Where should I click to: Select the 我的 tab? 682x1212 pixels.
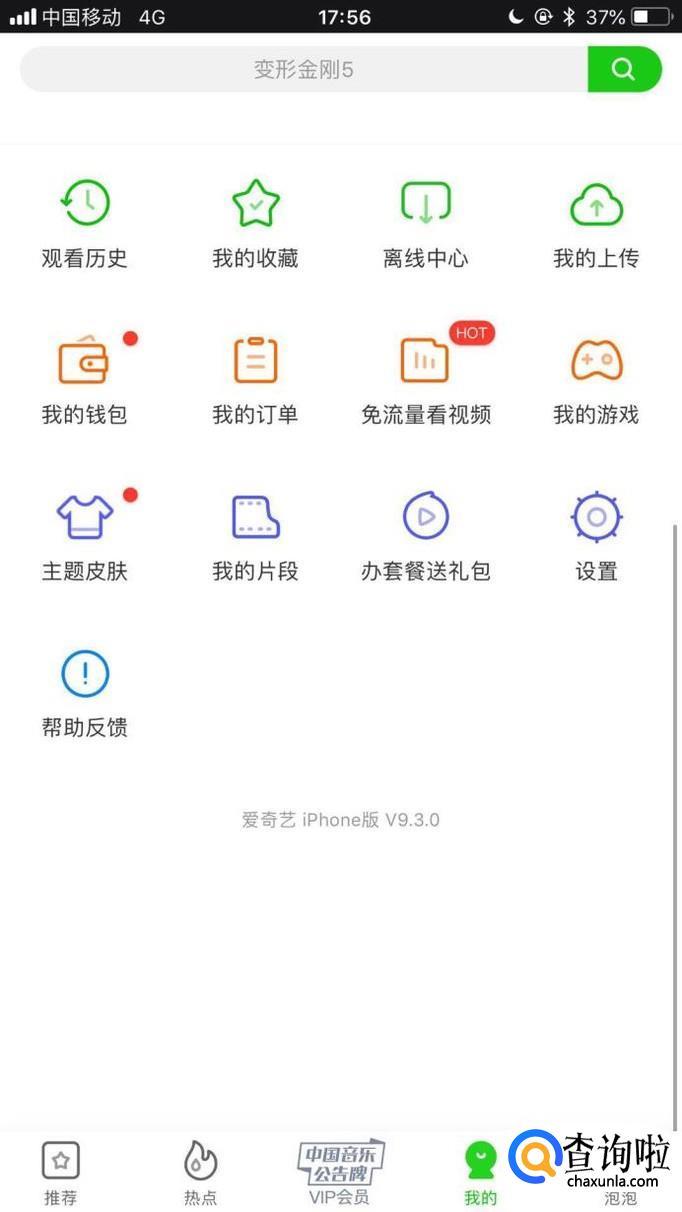[480, 1172]
